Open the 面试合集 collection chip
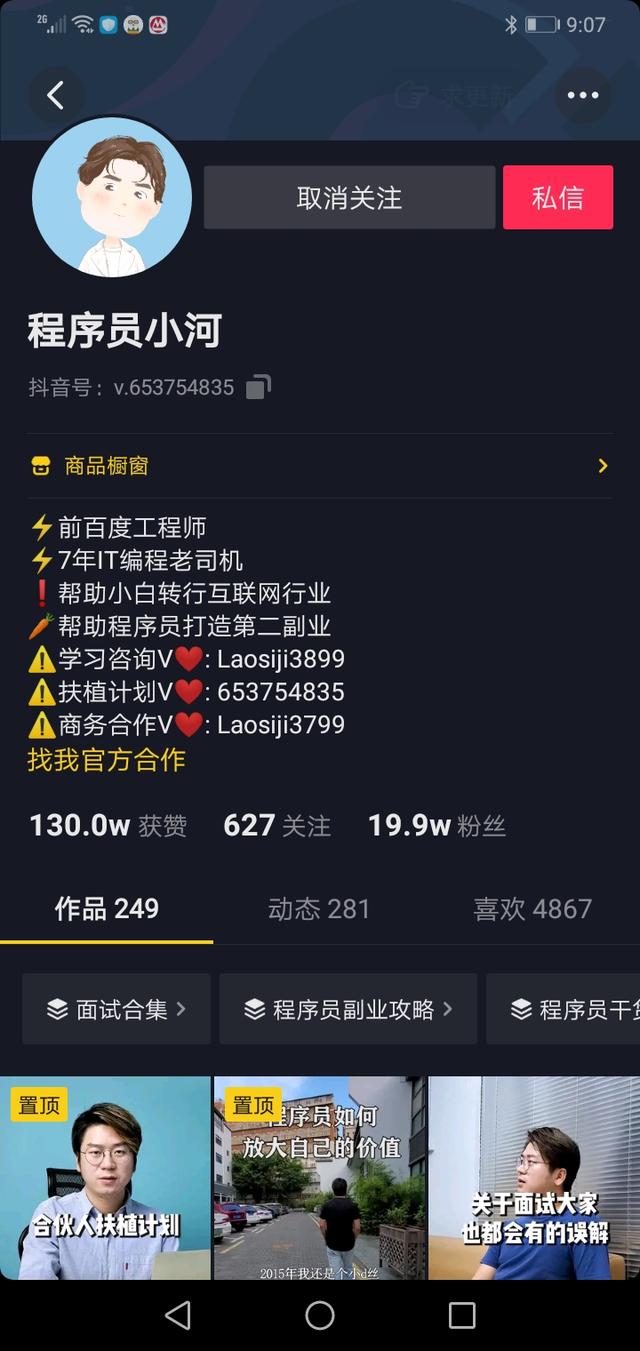640x1351 pixels. point(116,1009)
